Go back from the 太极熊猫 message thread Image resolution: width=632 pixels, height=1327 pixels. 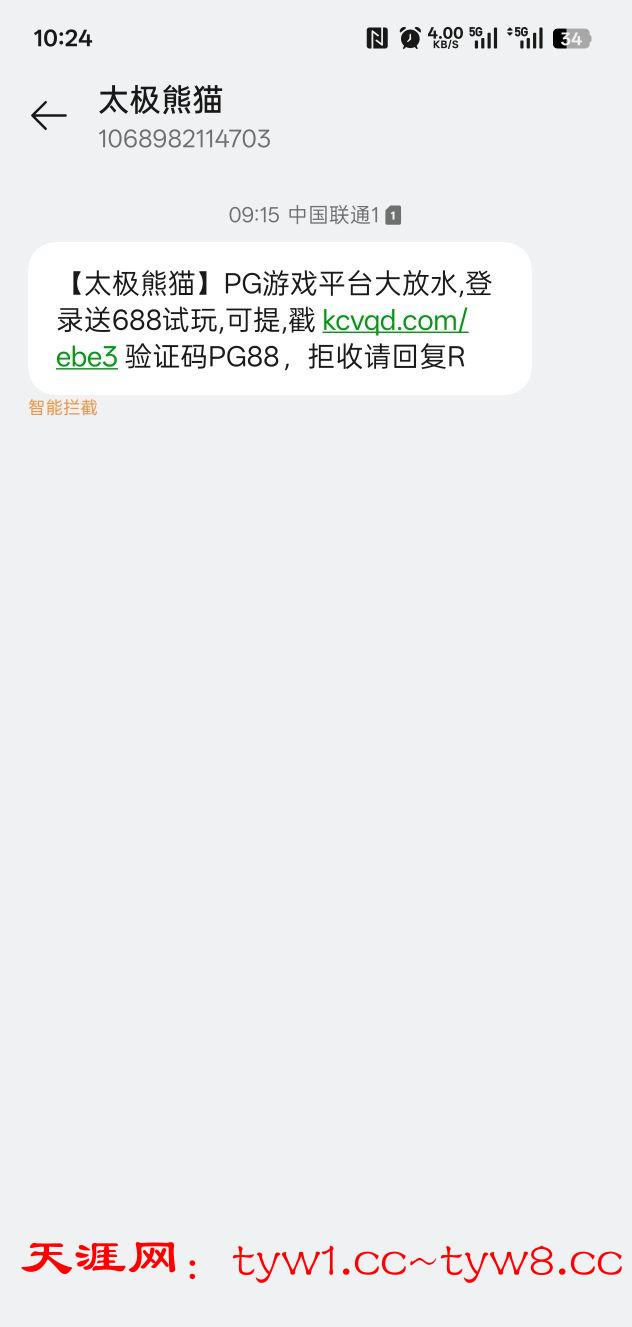point(48,116)
